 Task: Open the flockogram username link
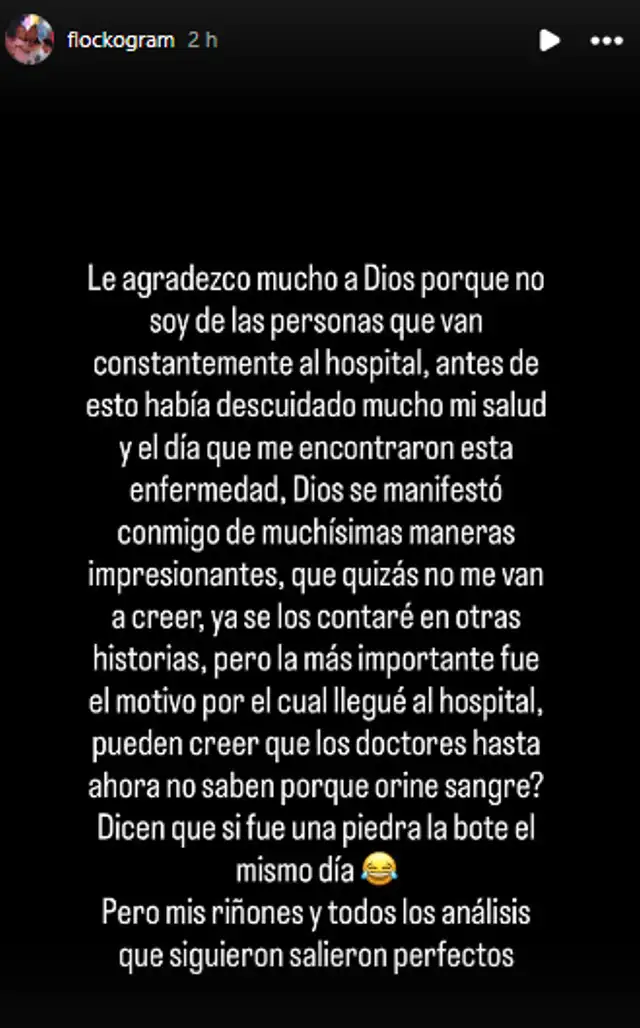tap(120, 41)
